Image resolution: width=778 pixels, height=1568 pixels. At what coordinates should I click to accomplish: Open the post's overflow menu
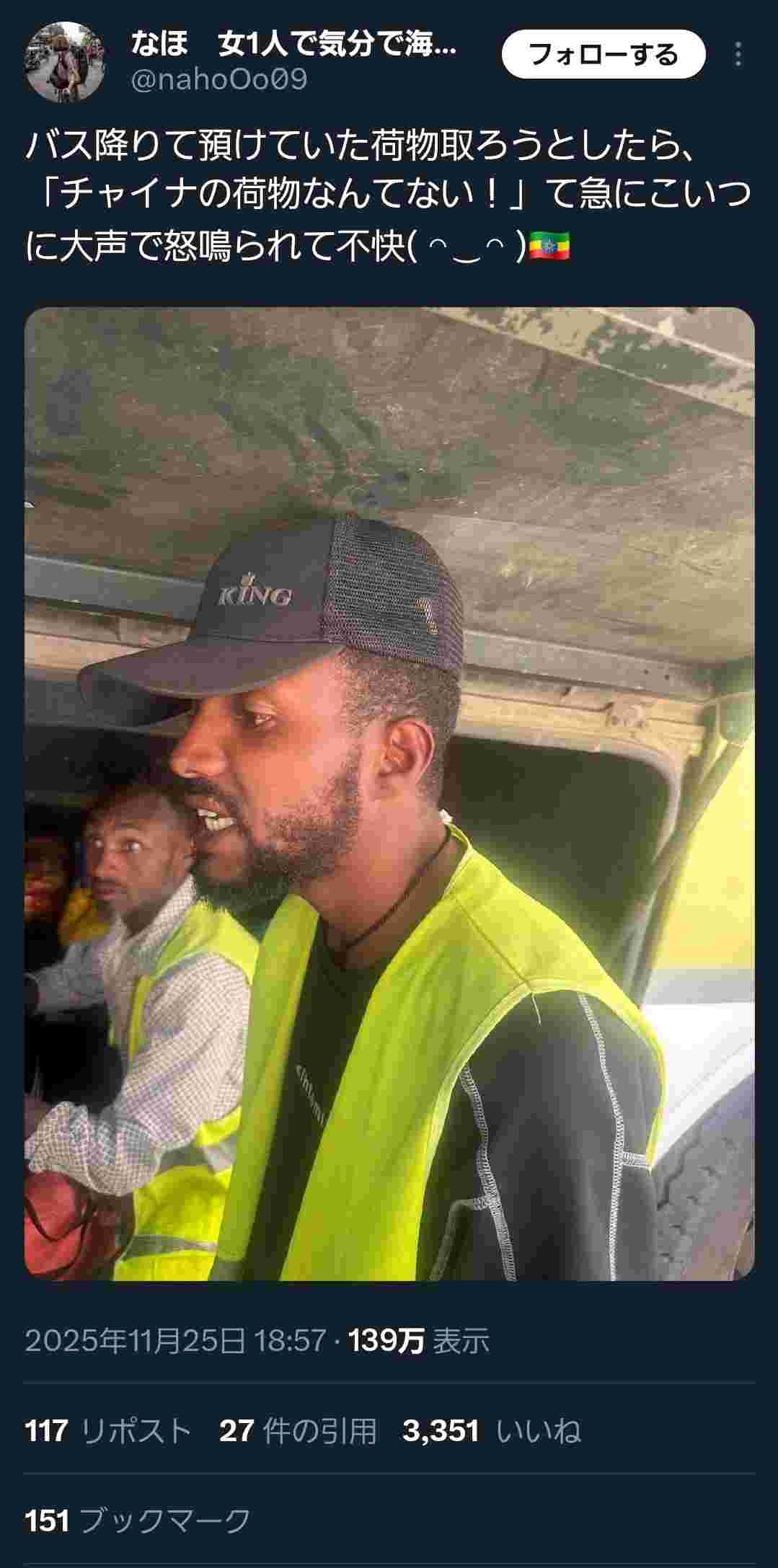(738, 54)
